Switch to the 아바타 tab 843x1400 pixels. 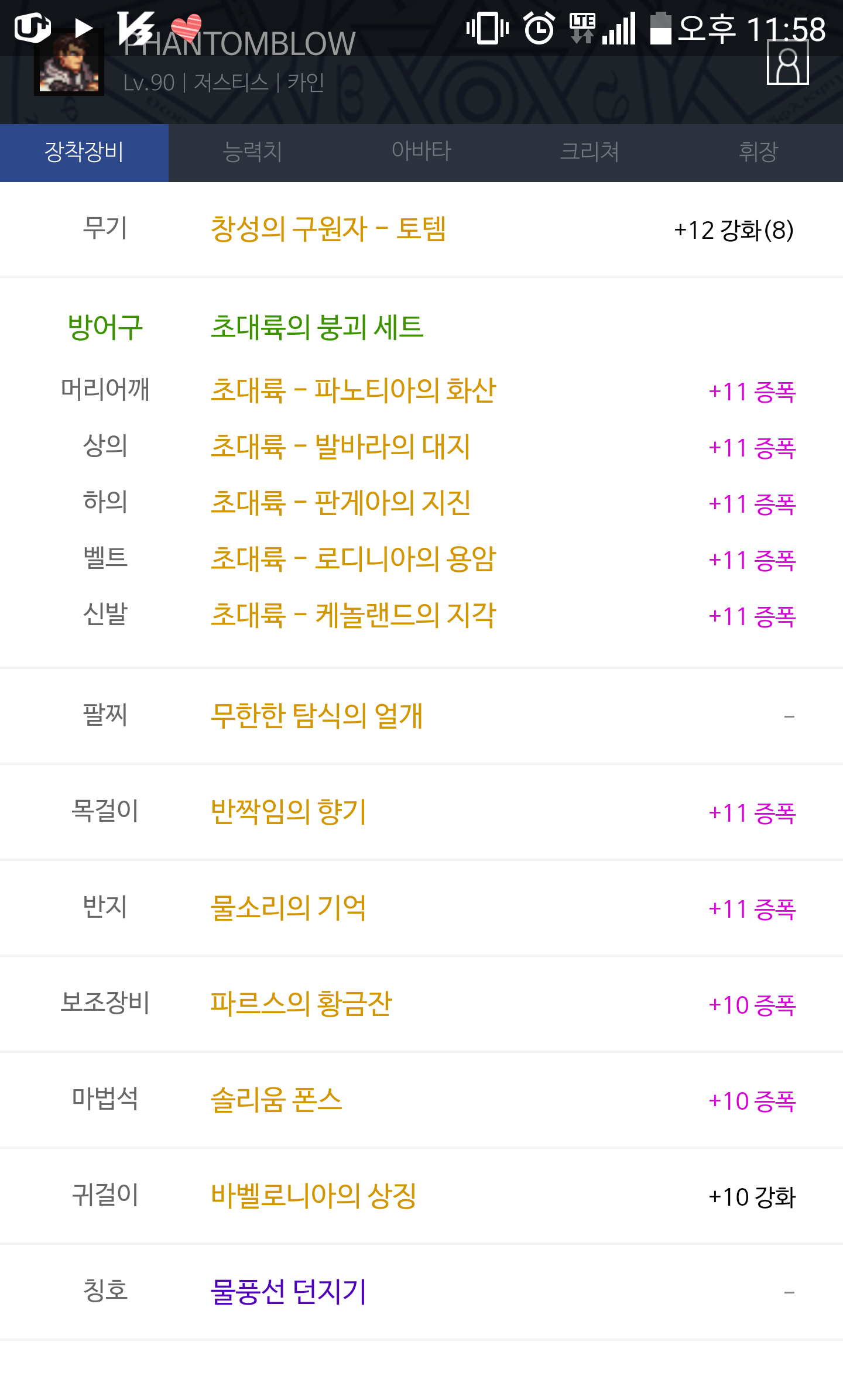click(421, 152)
